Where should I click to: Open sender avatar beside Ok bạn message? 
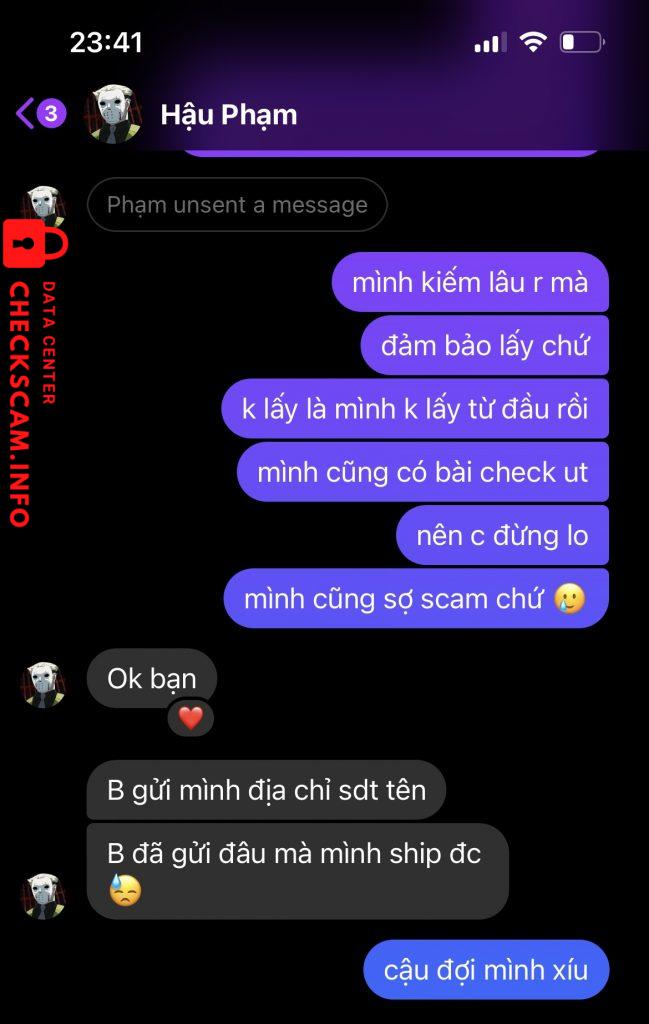(43, 685)
